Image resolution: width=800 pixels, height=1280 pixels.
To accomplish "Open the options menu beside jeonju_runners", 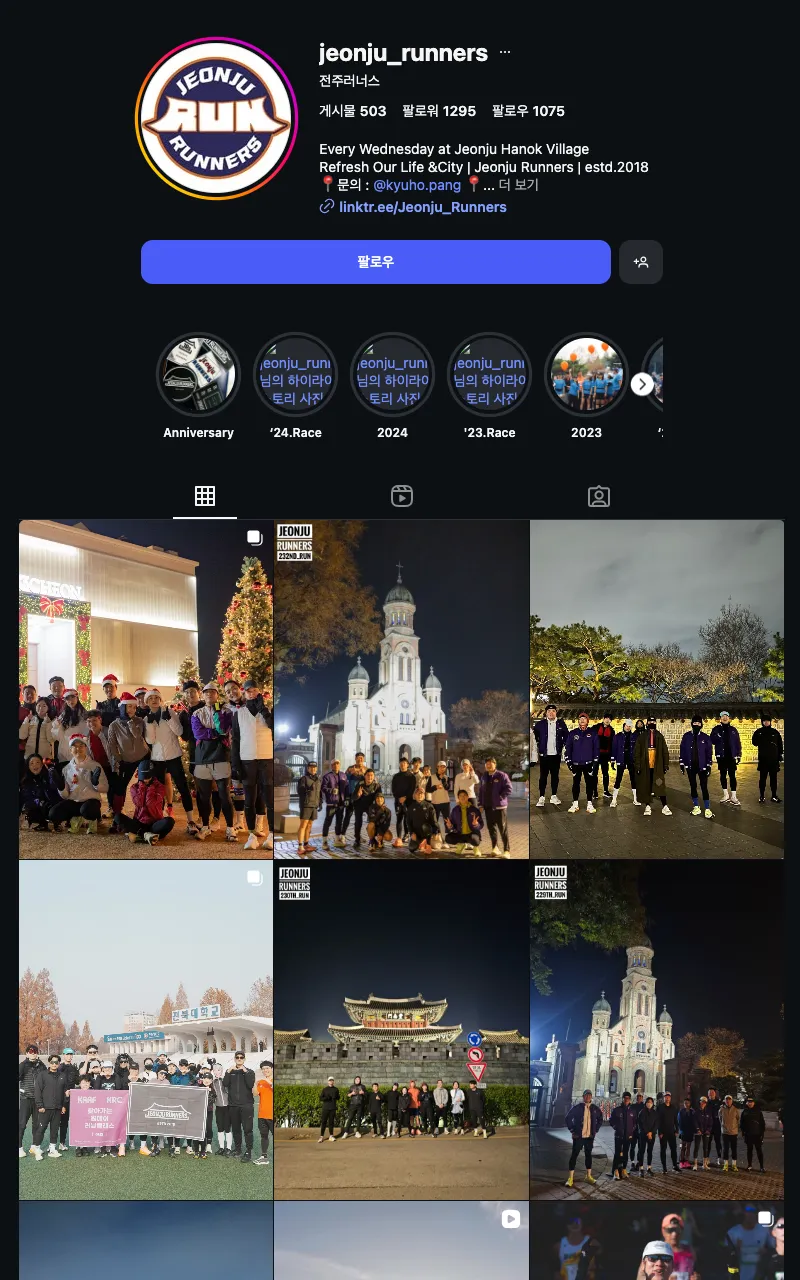I will (x=505, y=53).
